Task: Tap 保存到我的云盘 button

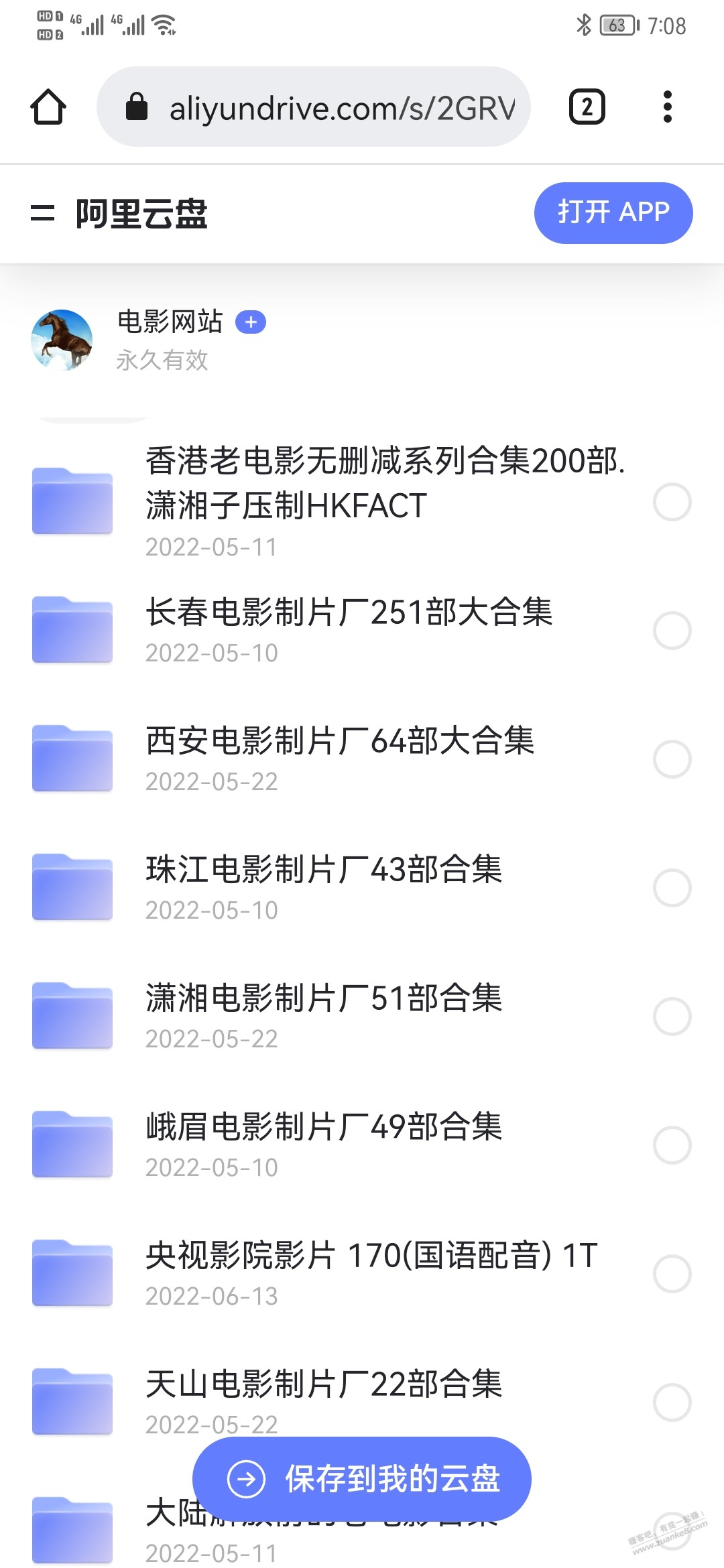Action: [x=362, y=1479]
